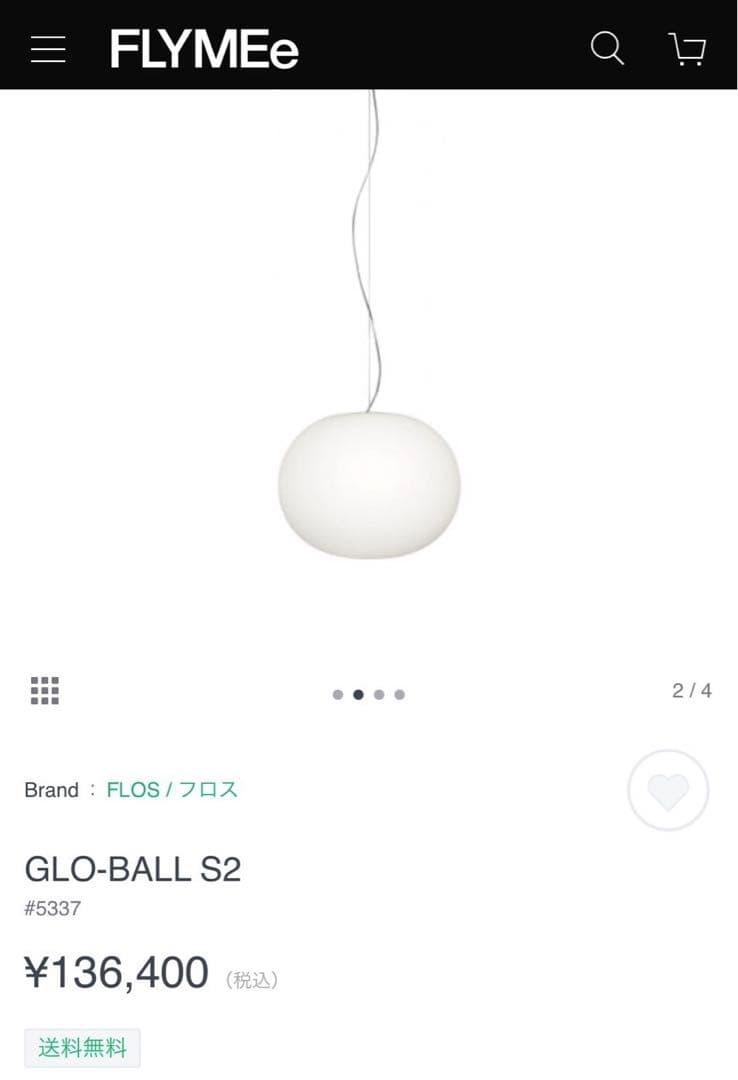This screenshot has height=1080, width=738.
Task: Click the 2 / 4 image counter
Action: click(x=691, y=690)
